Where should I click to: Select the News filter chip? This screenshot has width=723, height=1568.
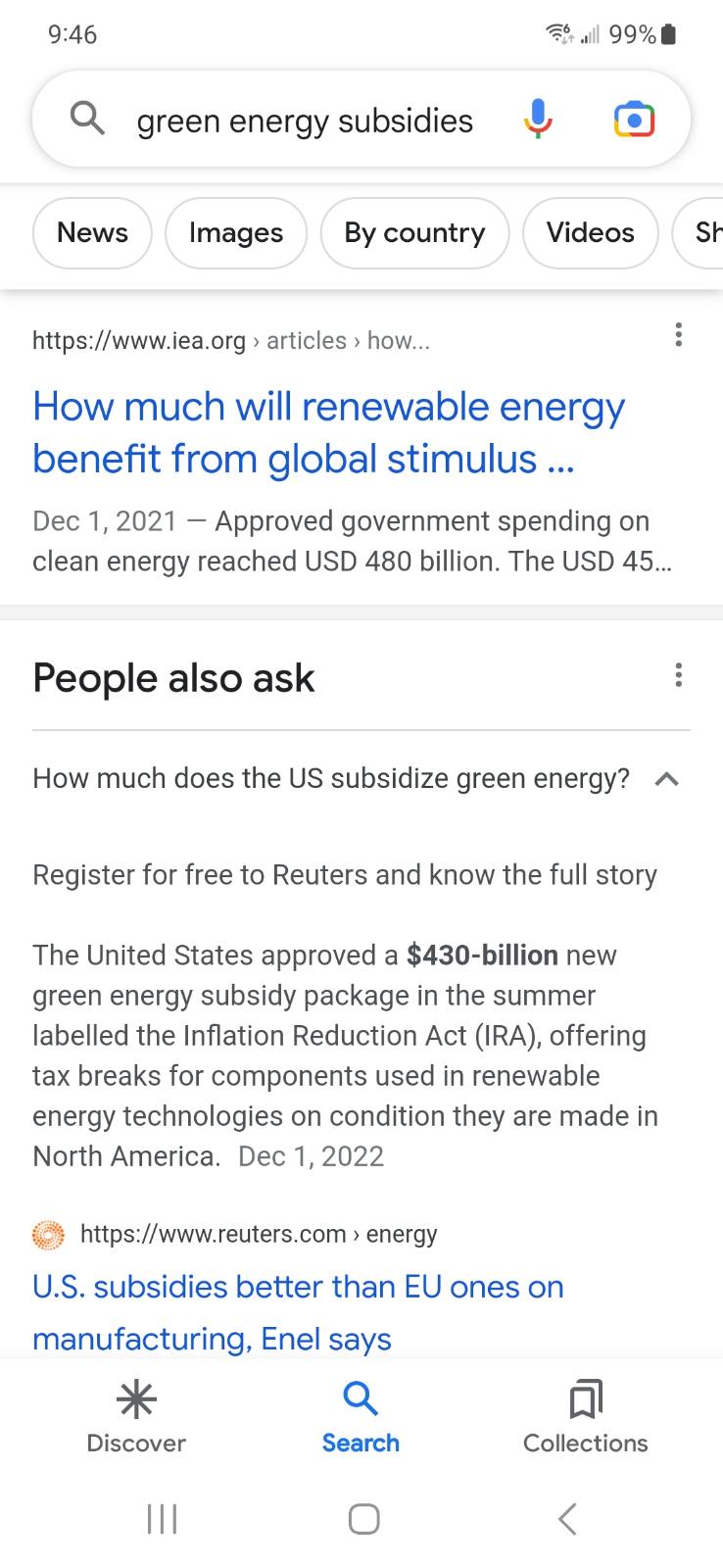tap(92, 233)
